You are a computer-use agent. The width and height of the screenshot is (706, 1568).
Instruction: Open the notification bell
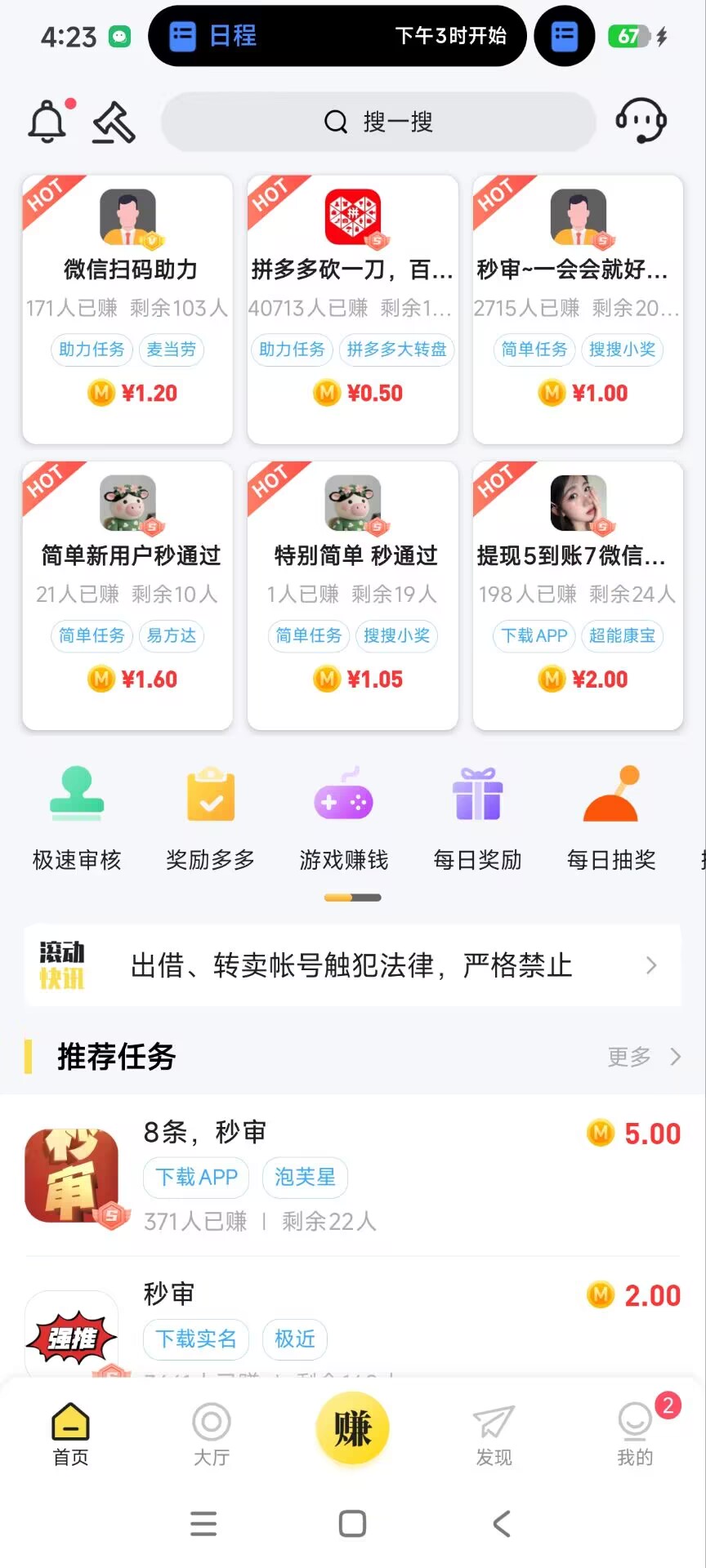coord(47,119)
